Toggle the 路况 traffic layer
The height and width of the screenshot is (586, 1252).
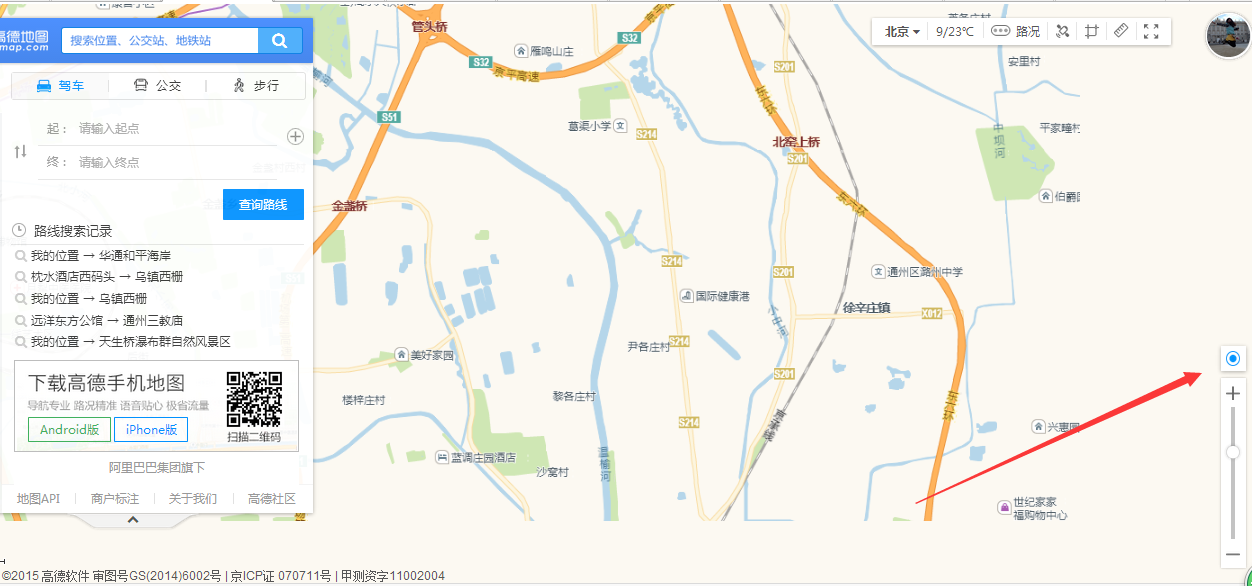[x=1015, y=32]
